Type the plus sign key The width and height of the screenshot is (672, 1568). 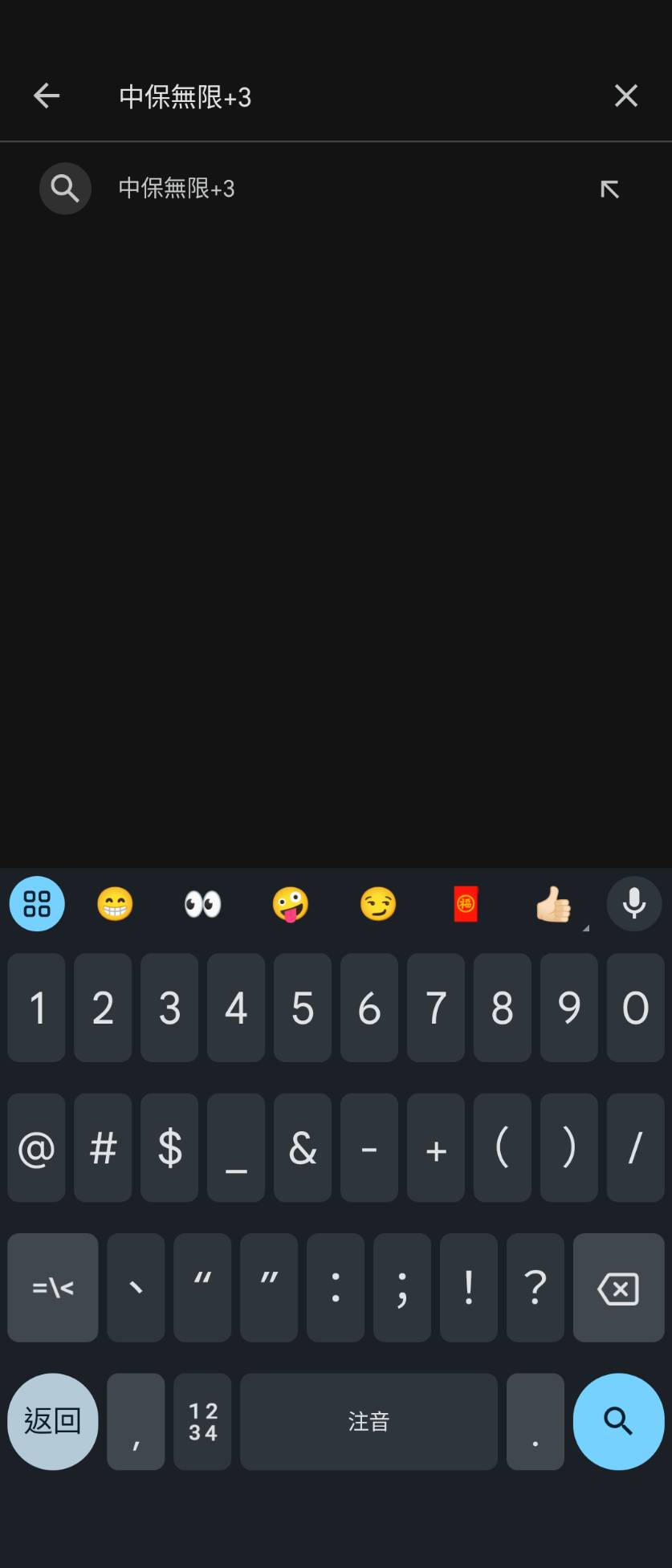click(x=436, y=1148)
